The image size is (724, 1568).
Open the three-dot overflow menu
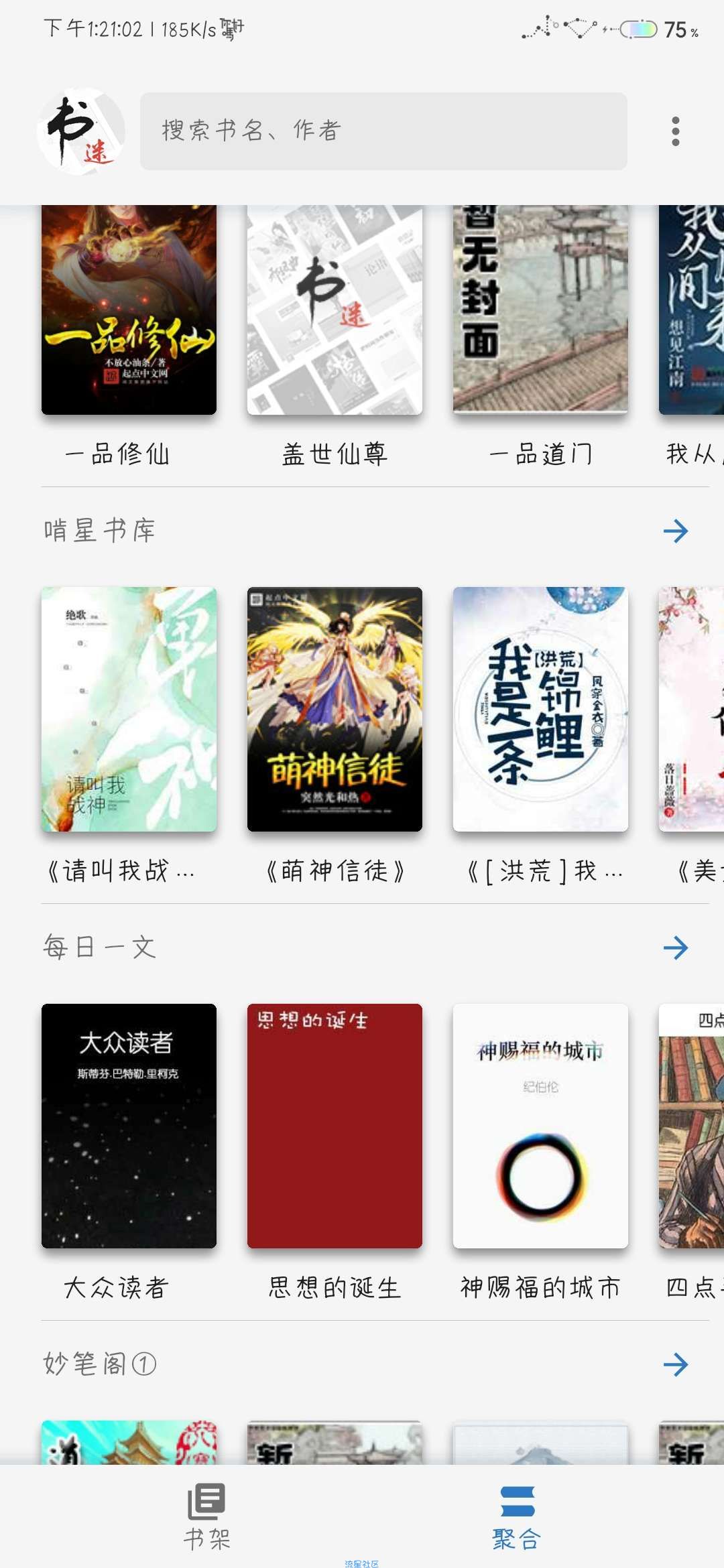[x=675, y=131]
